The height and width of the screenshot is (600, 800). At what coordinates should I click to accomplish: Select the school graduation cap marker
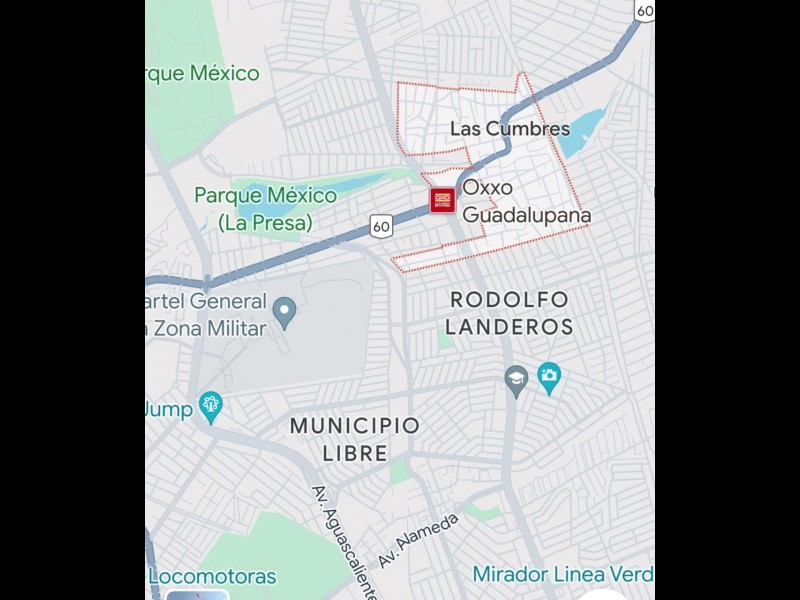(516, 380)
